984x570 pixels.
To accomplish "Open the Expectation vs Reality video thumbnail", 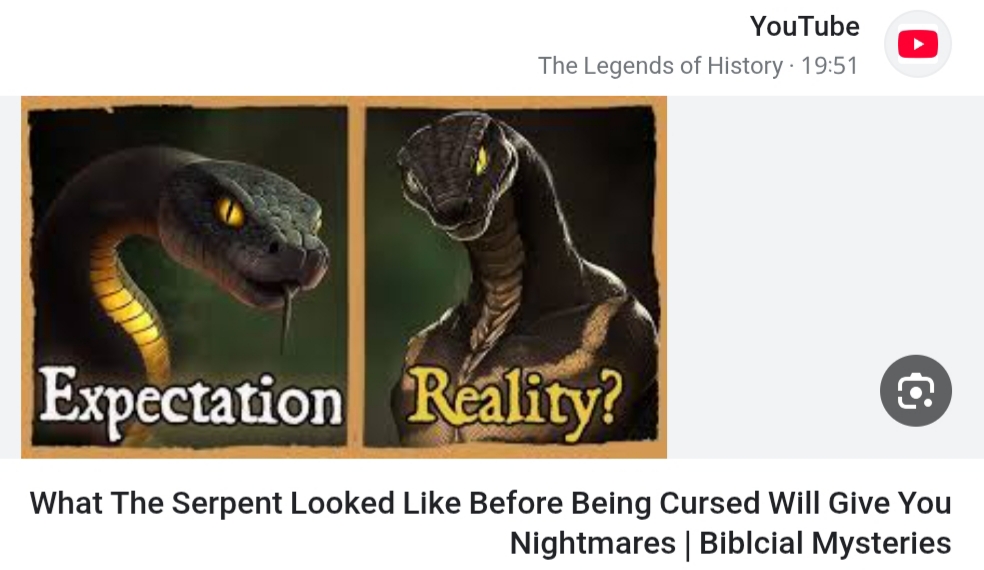I will pos(344,277).
